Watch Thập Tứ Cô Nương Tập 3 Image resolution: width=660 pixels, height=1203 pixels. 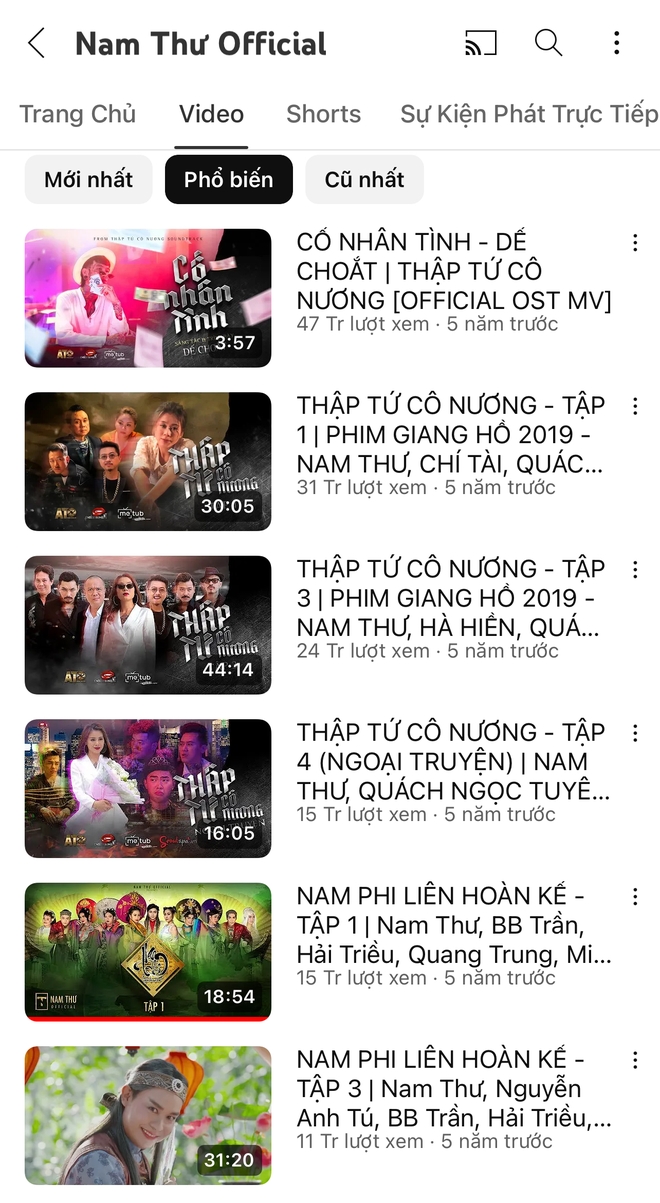[x=148, y=625]
